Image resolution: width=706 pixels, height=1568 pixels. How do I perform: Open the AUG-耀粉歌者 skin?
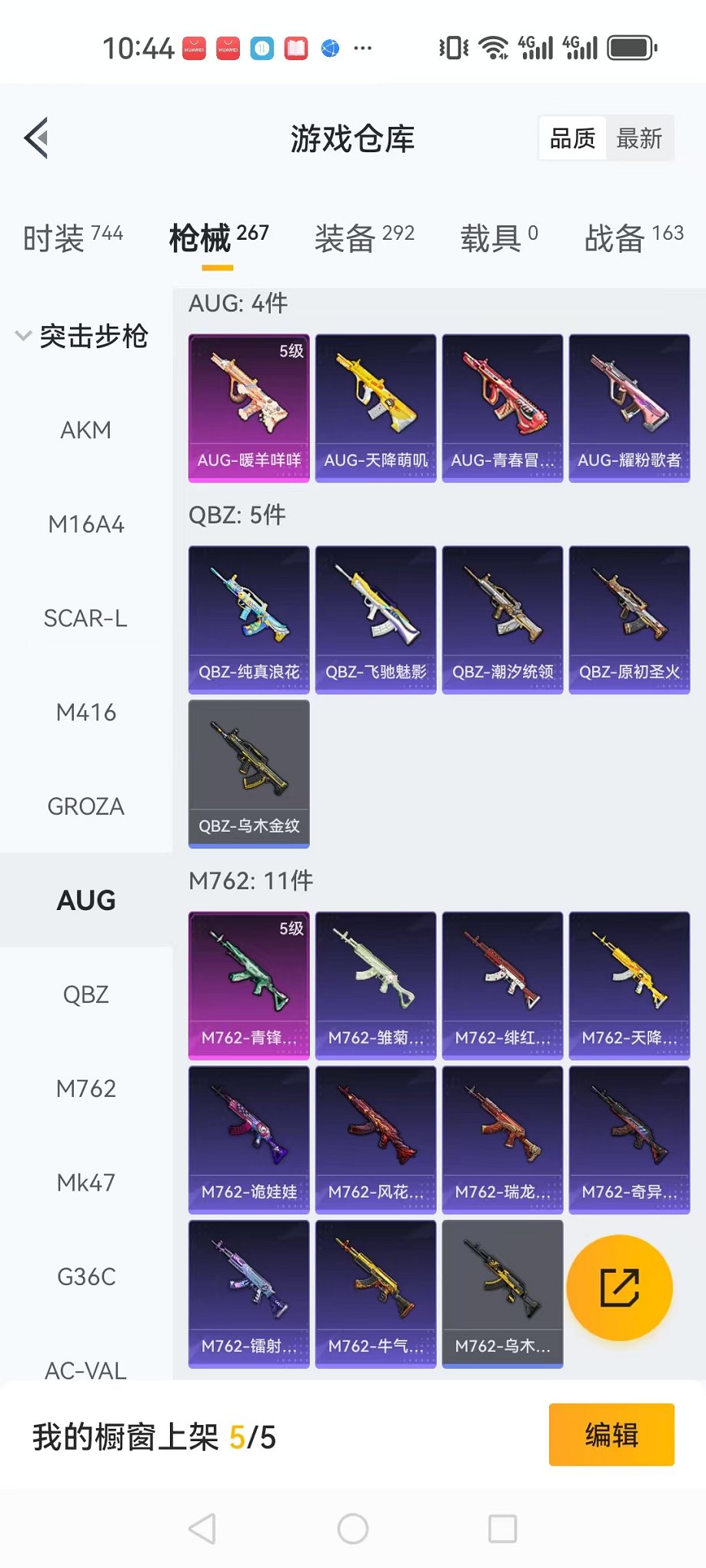629,407
